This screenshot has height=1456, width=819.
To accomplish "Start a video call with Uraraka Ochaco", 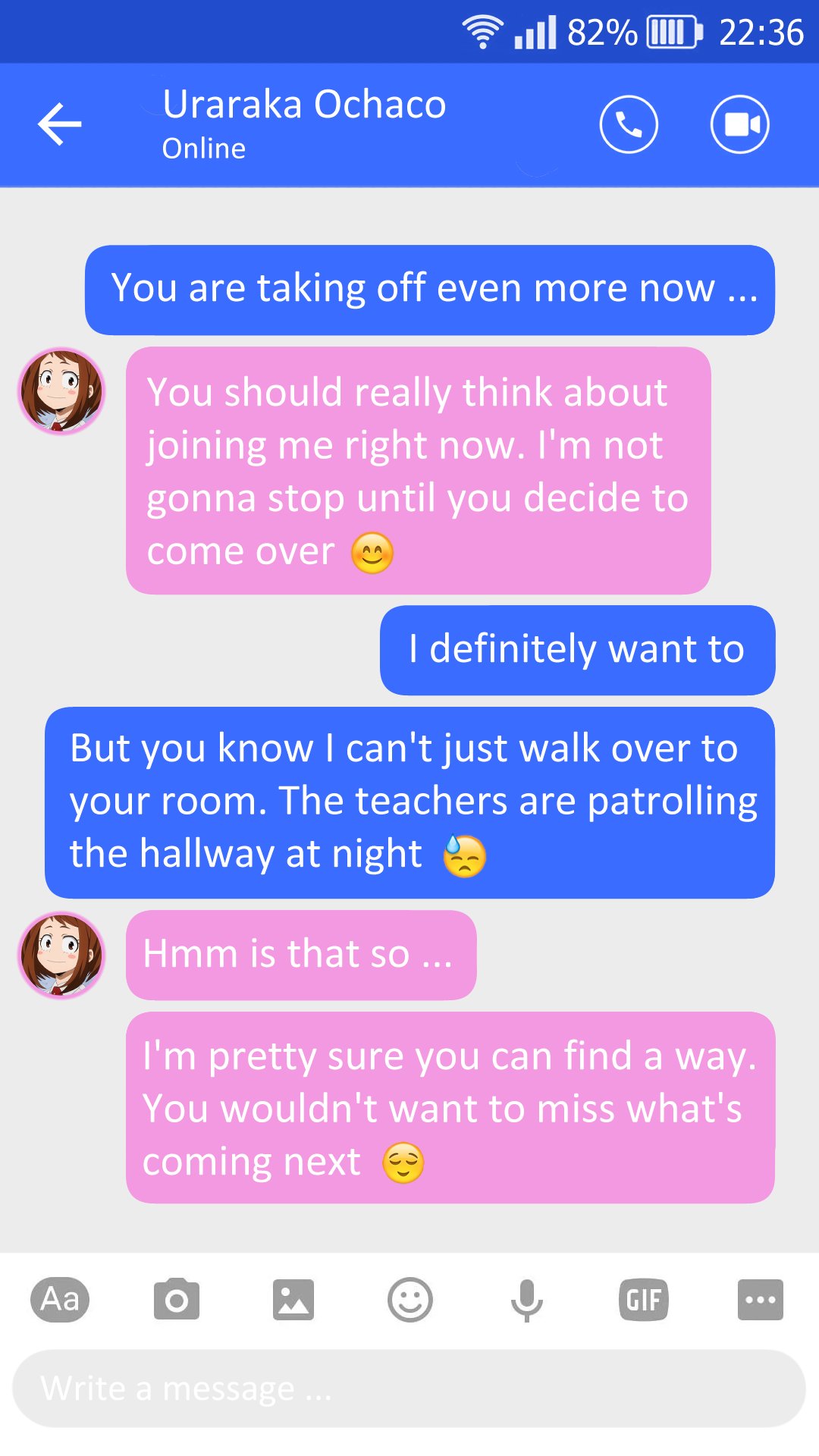I will pyautogui.click(x=739, y=124).
